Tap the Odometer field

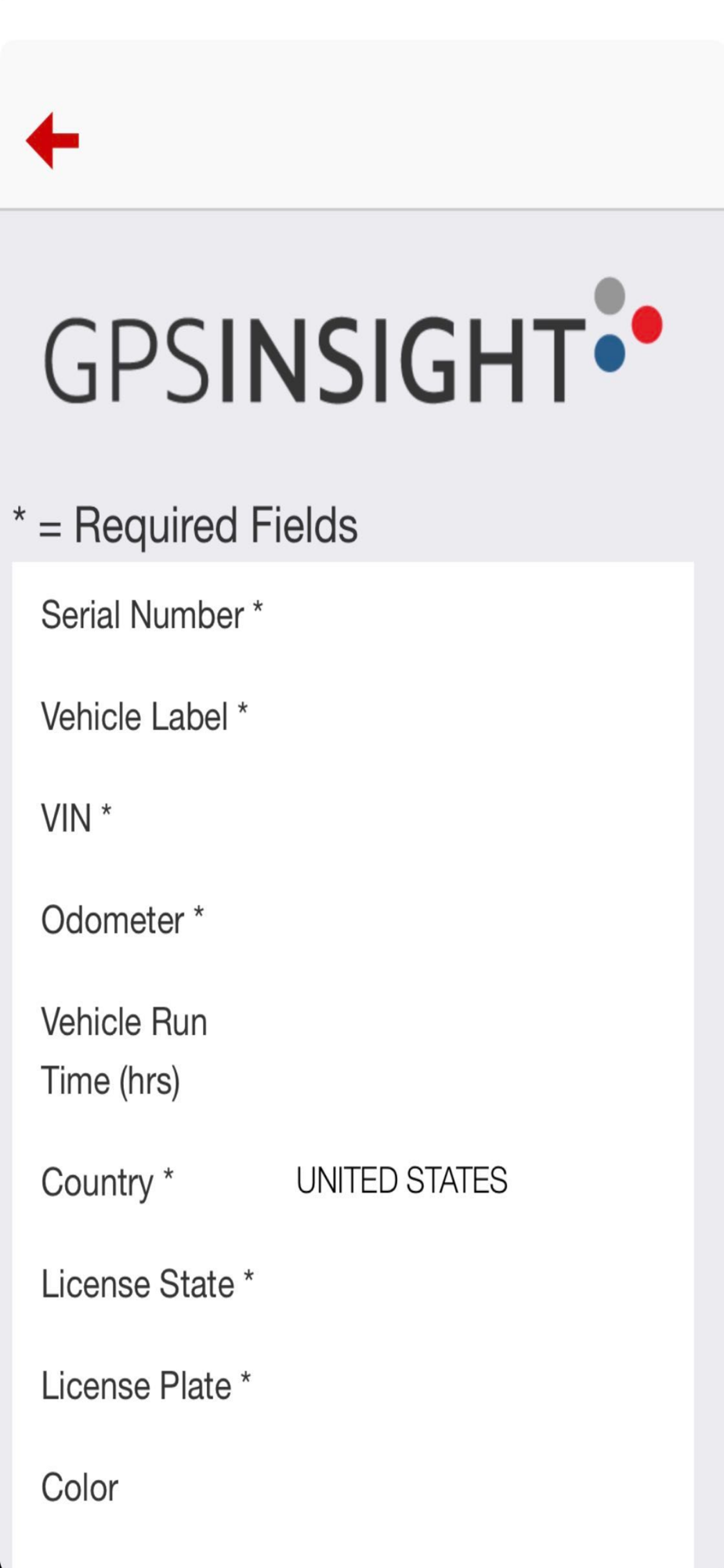coord(353,920)
